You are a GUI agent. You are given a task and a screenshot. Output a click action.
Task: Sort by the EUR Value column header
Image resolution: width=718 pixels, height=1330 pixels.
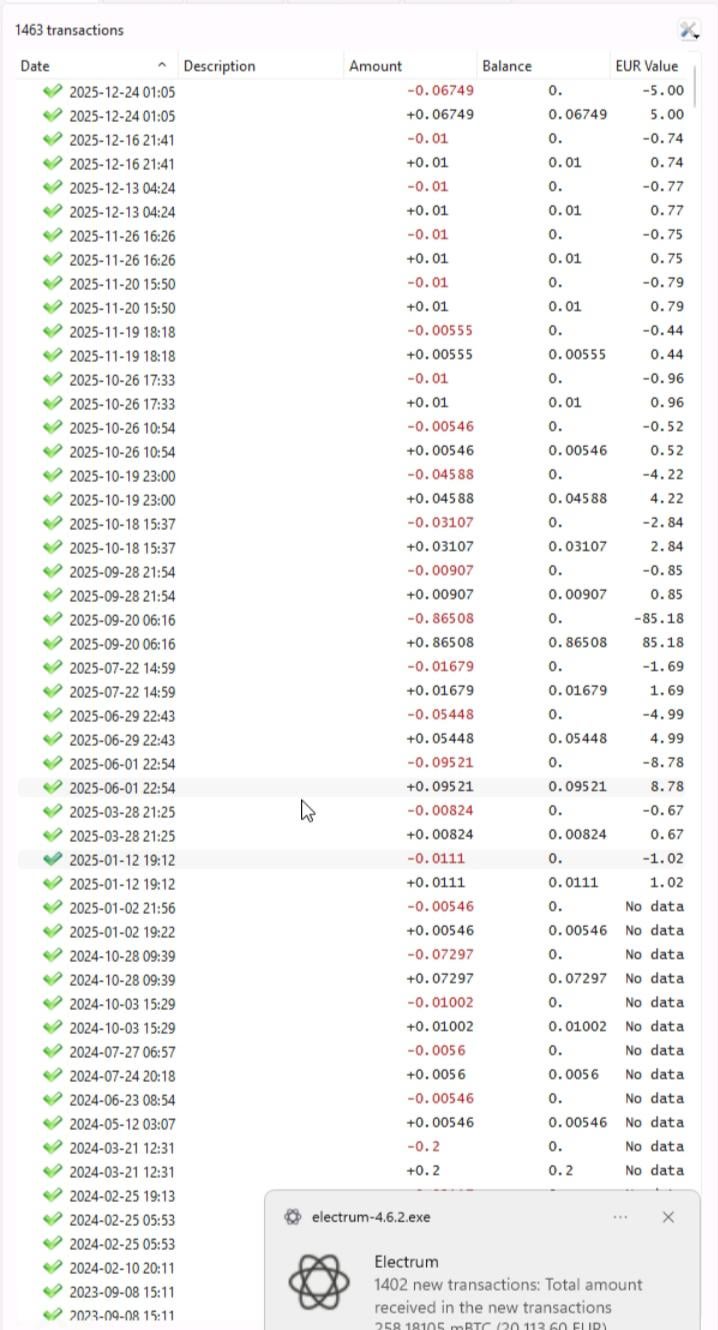pyautogui.click(x=647, y=66)
